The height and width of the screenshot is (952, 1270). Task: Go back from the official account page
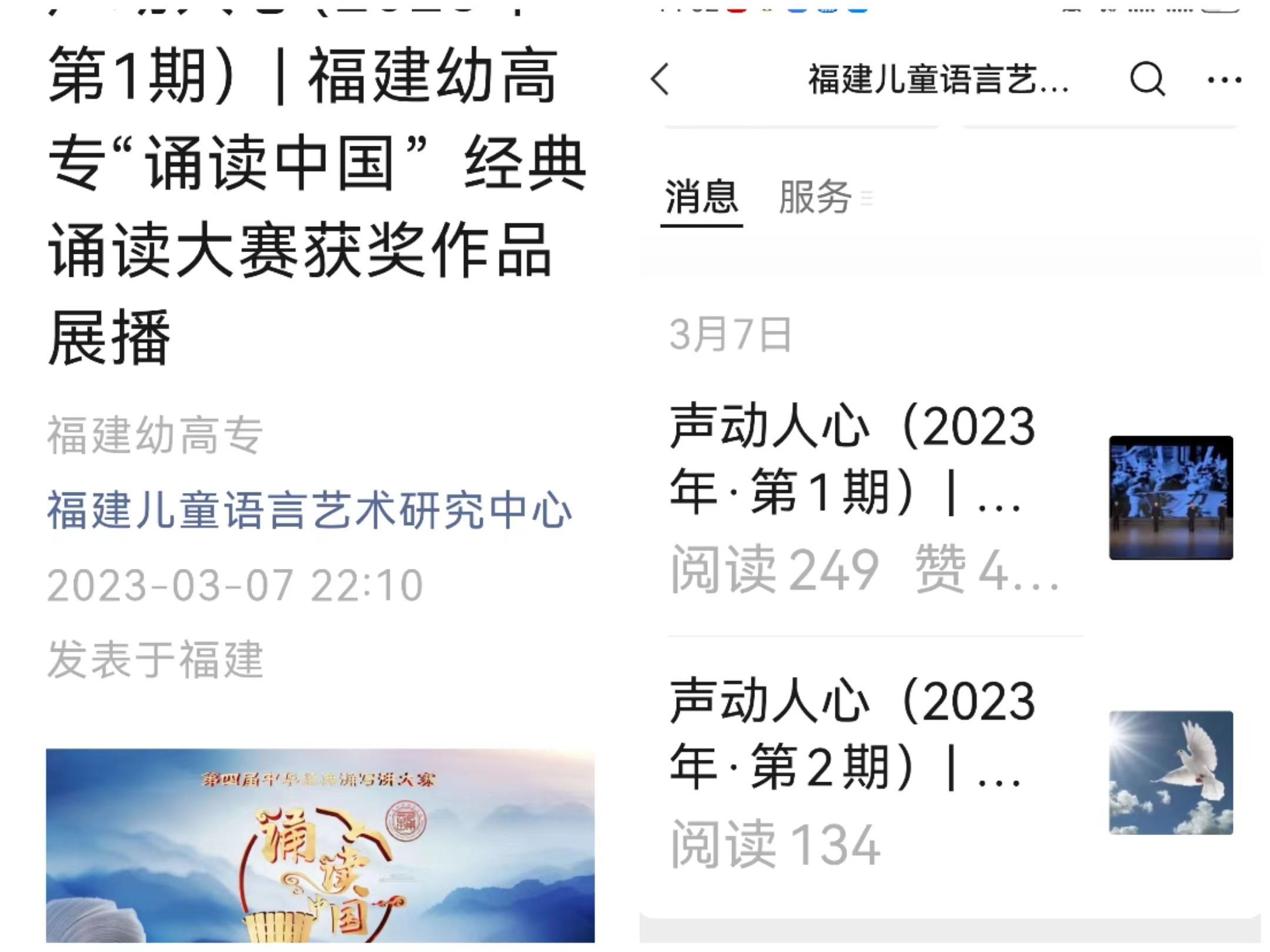click(660, 79)
